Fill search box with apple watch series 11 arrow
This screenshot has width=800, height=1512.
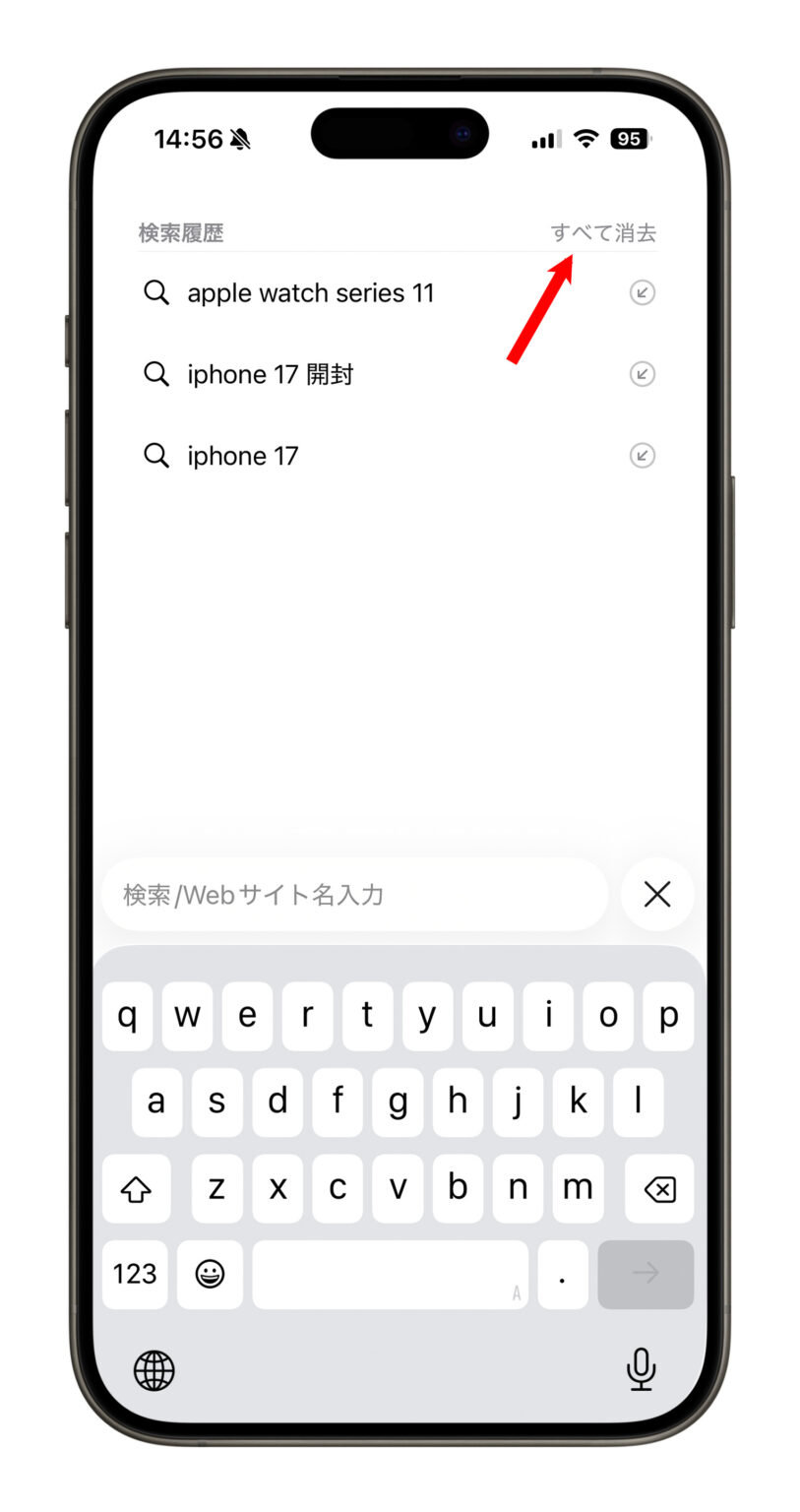(642, 293)
